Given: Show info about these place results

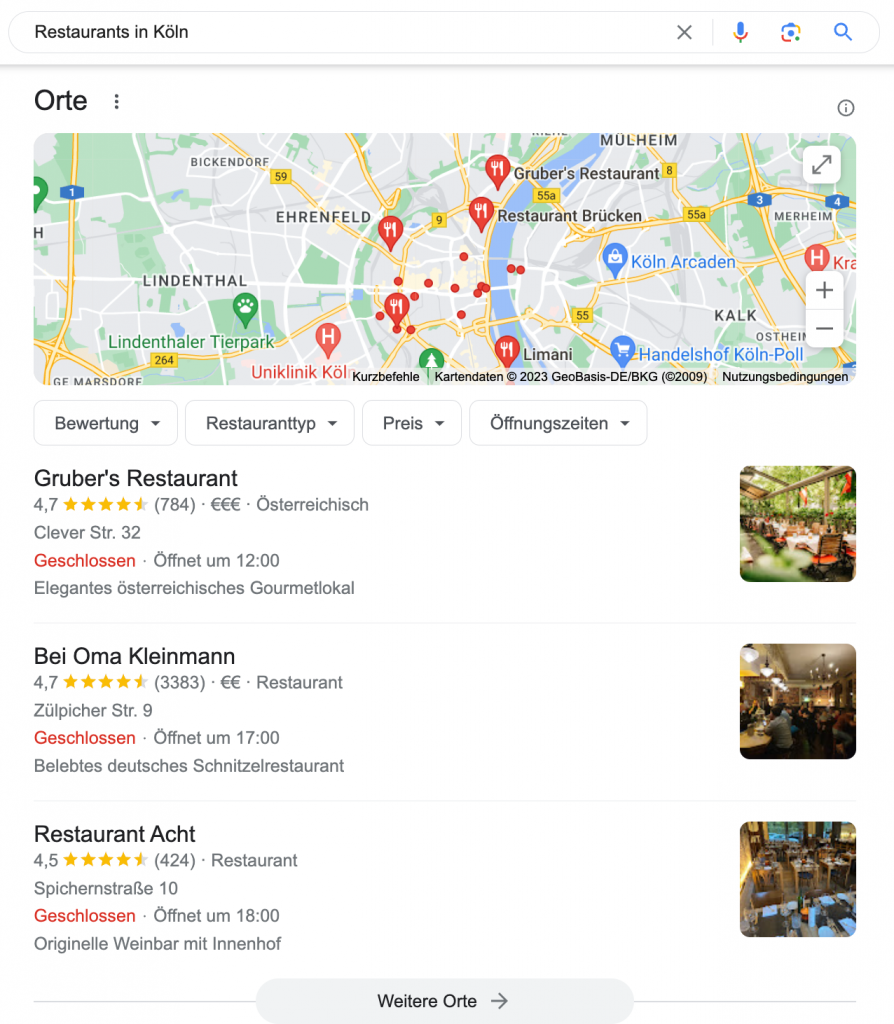Looking at the screenshot, I should pos(845,108).
